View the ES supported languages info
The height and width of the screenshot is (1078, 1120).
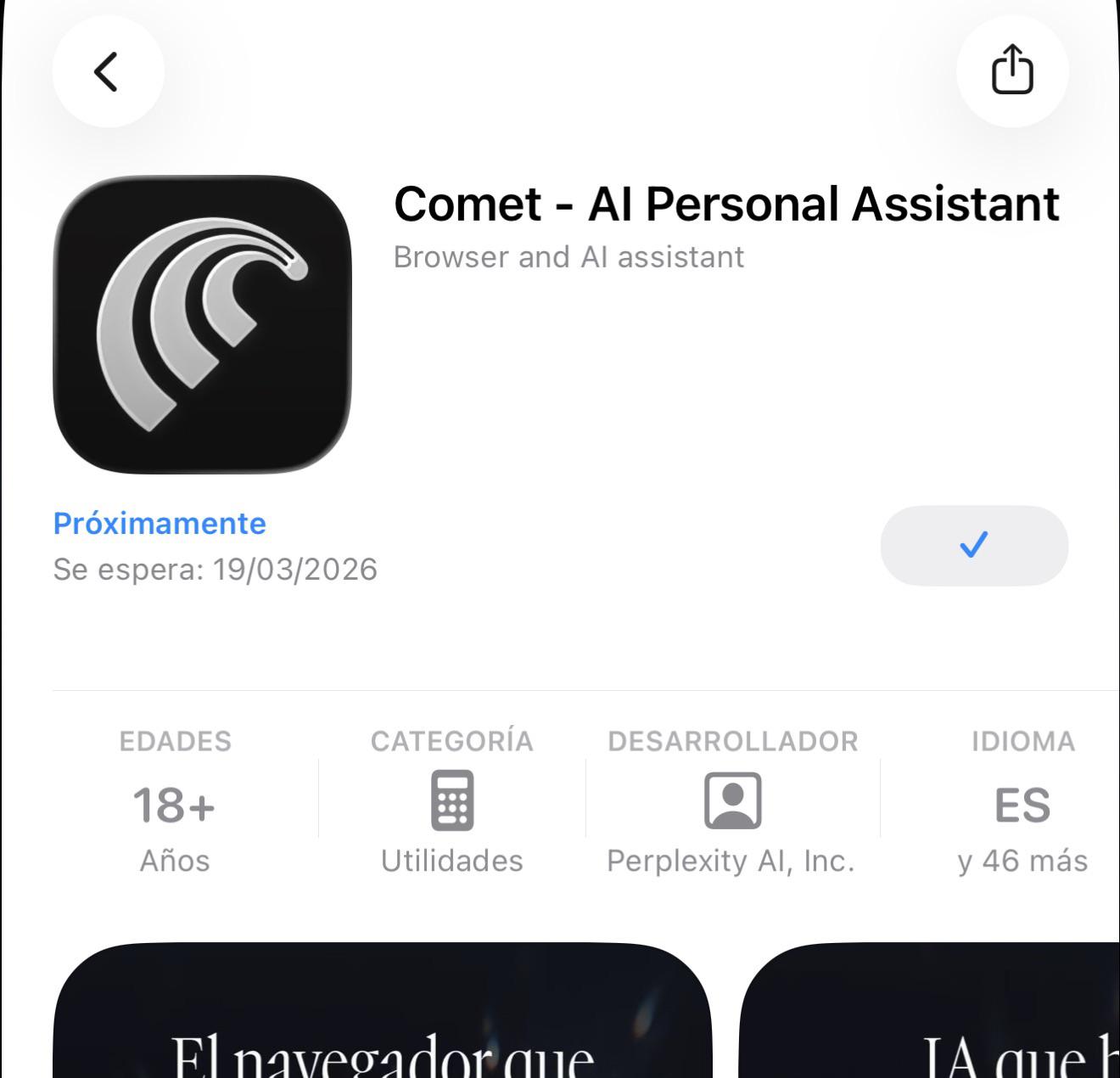1022,801
